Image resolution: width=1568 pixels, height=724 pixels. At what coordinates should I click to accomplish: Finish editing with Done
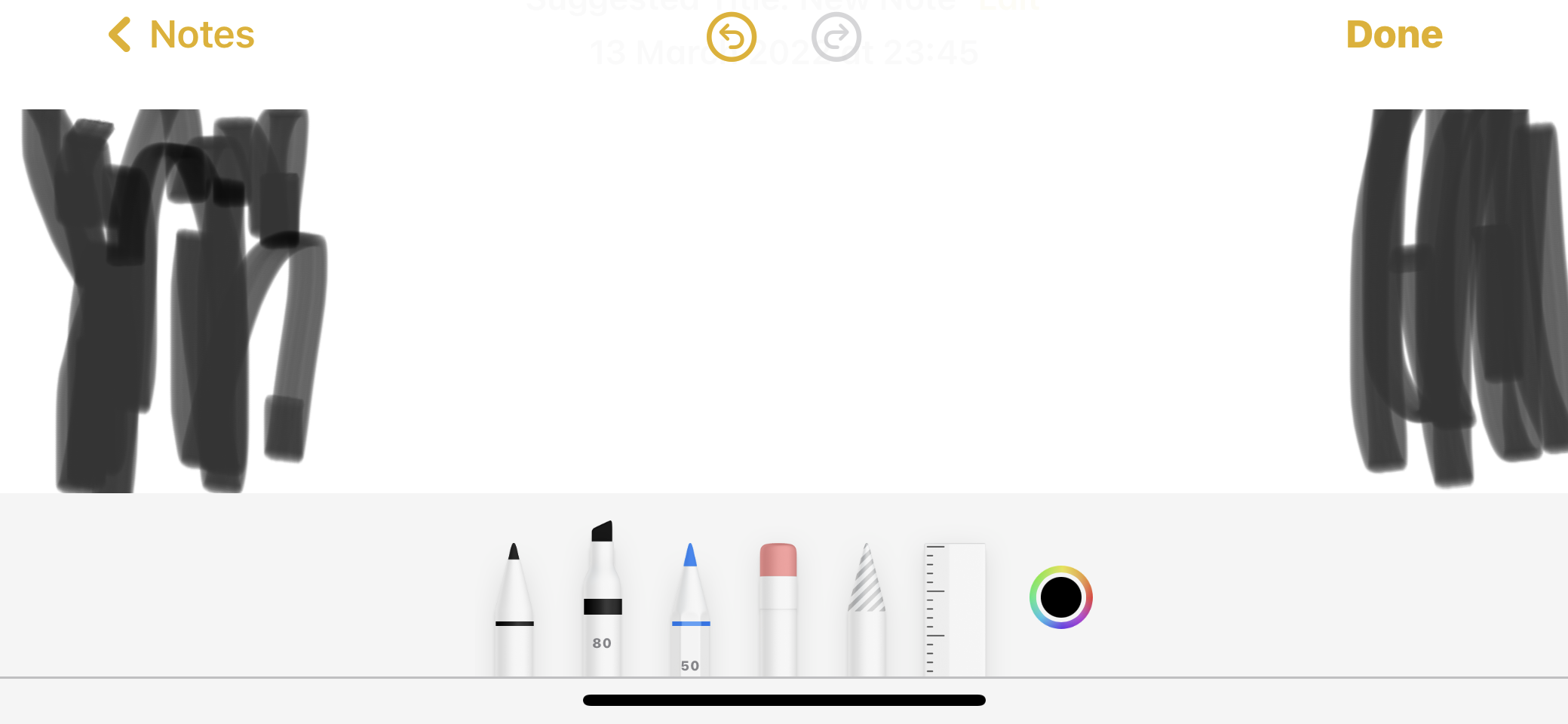[x=1394, y=35]
